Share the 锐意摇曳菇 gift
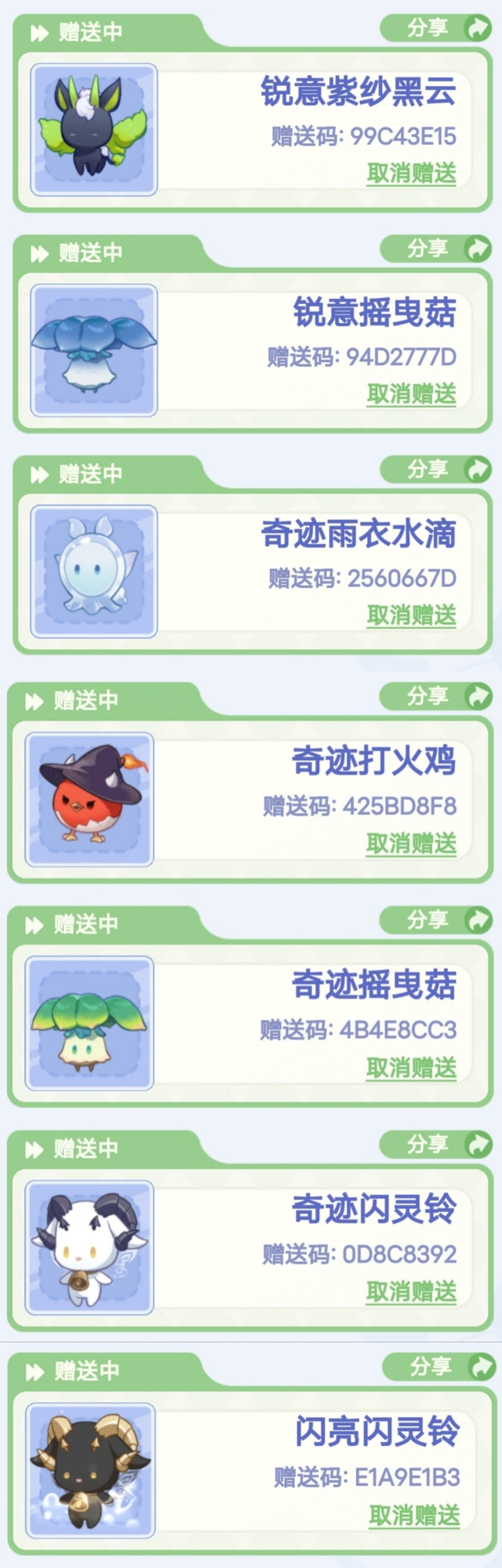Image resolution: width=502 pixels, height=1568 pixels. (436, 248)
